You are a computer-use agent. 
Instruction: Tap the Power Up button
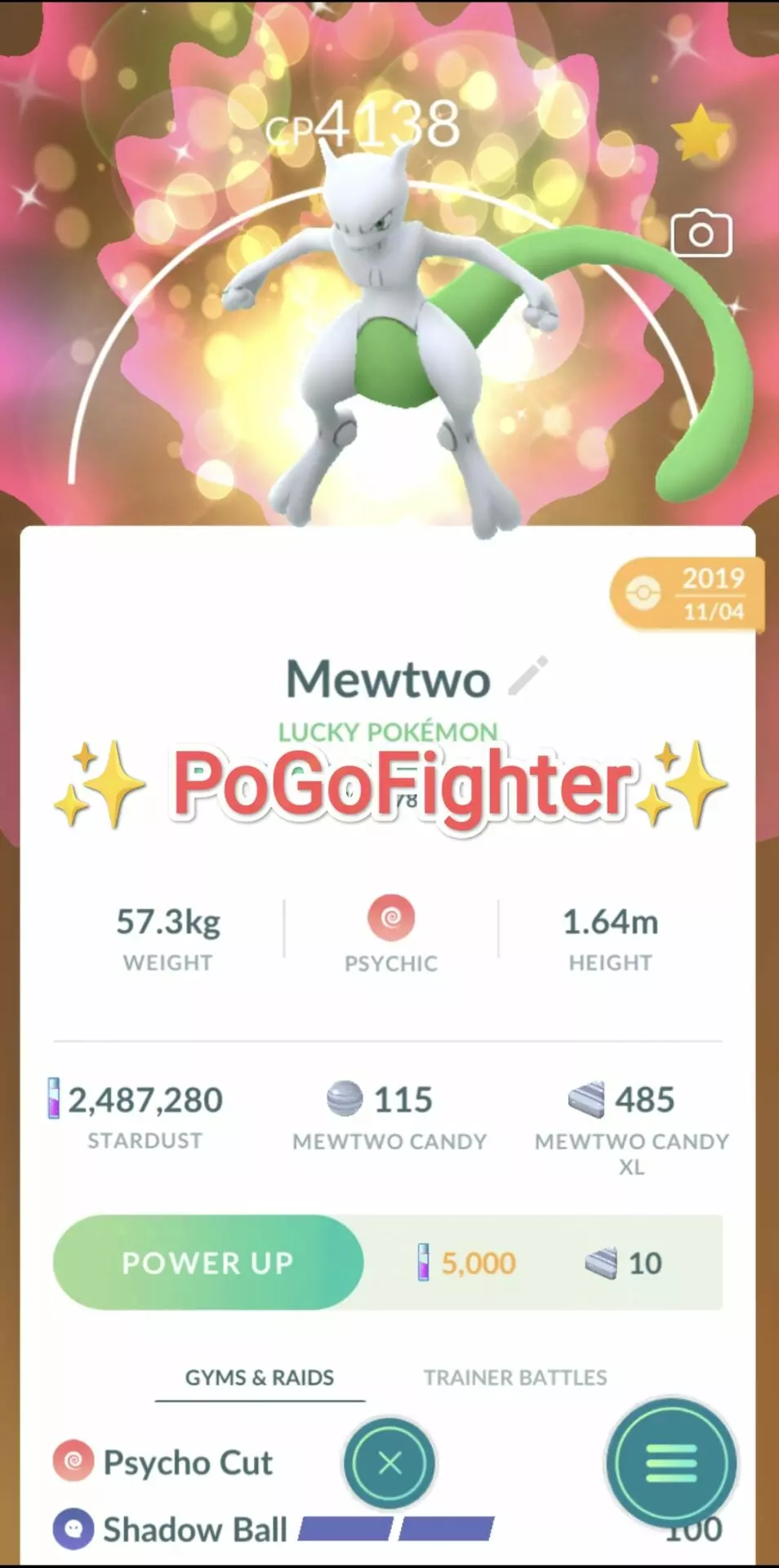(208, 1263)
